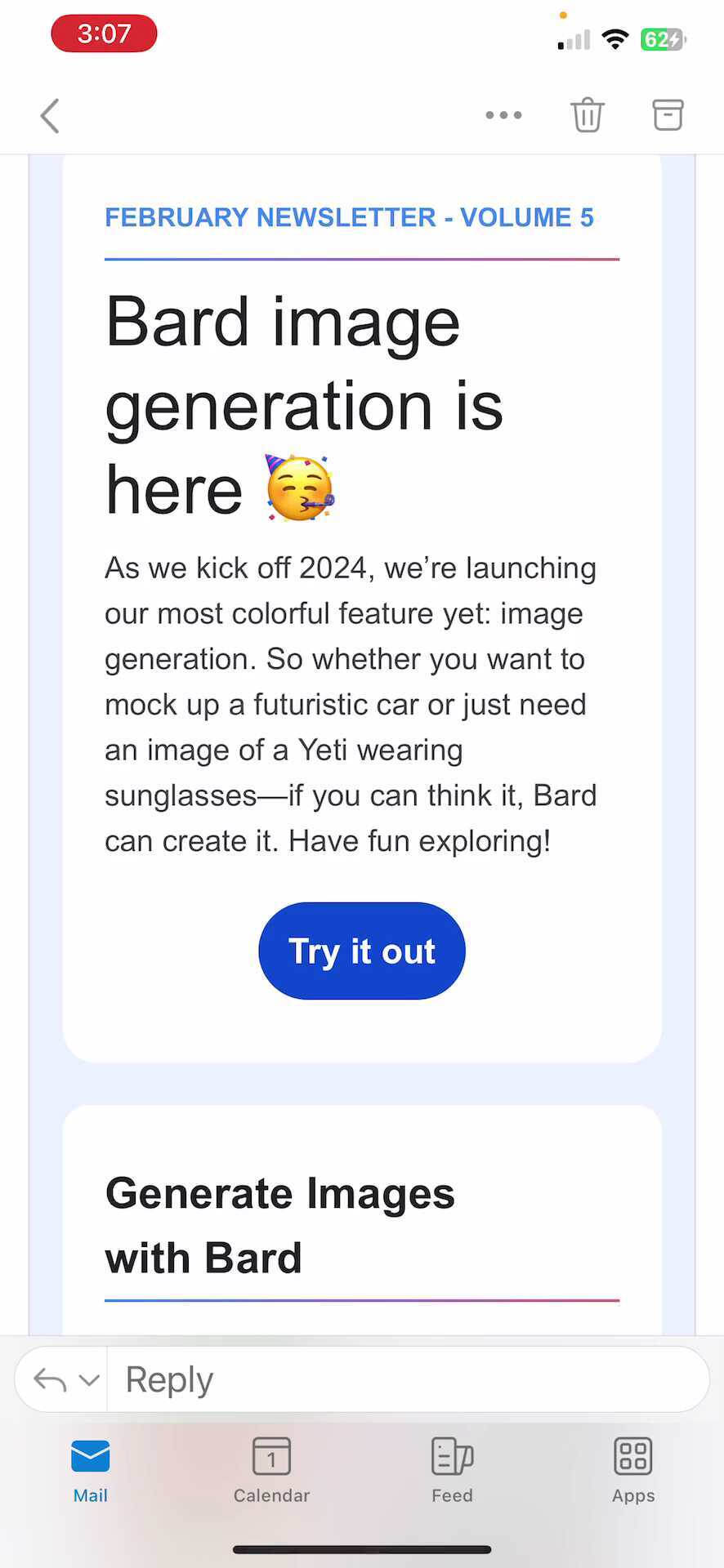Tap the party face emoji in the headline
The width and height of the screenshot is (724, 1568).
(298, 488)
